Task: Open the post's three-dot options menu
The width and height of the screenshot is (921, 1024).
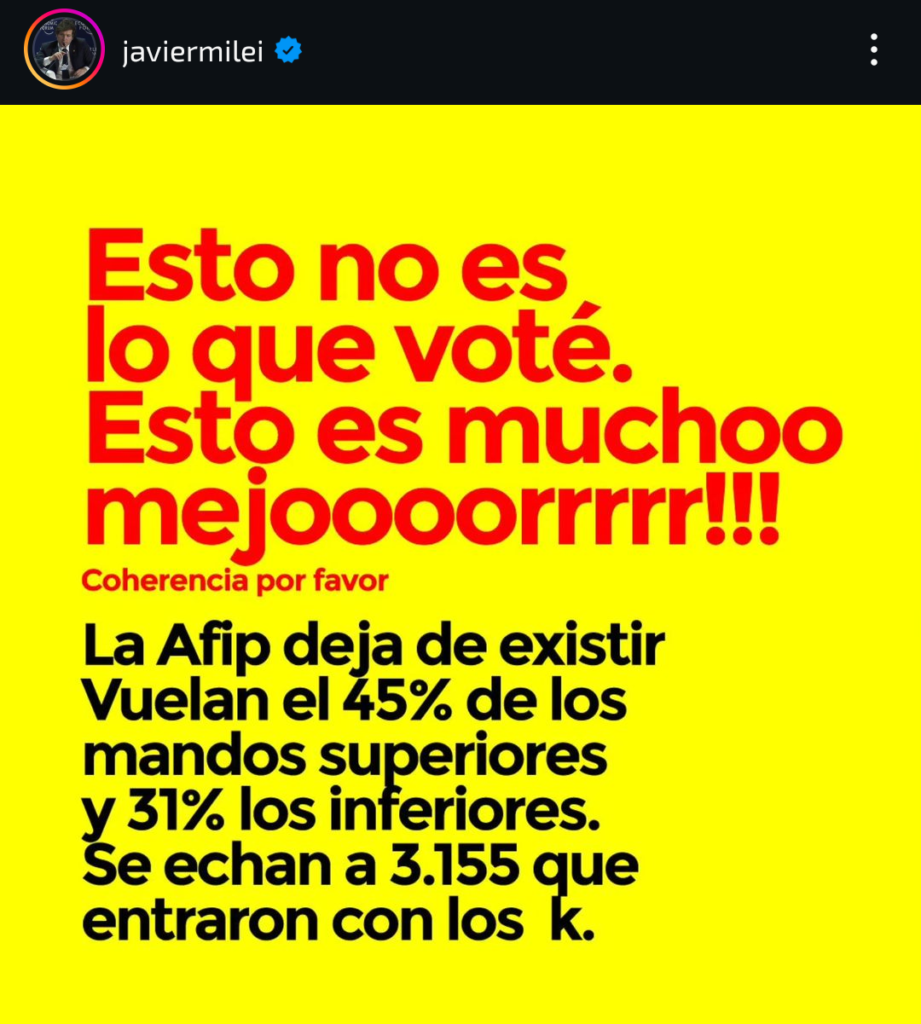Action: pyautogui.click(x=873, y=50)
